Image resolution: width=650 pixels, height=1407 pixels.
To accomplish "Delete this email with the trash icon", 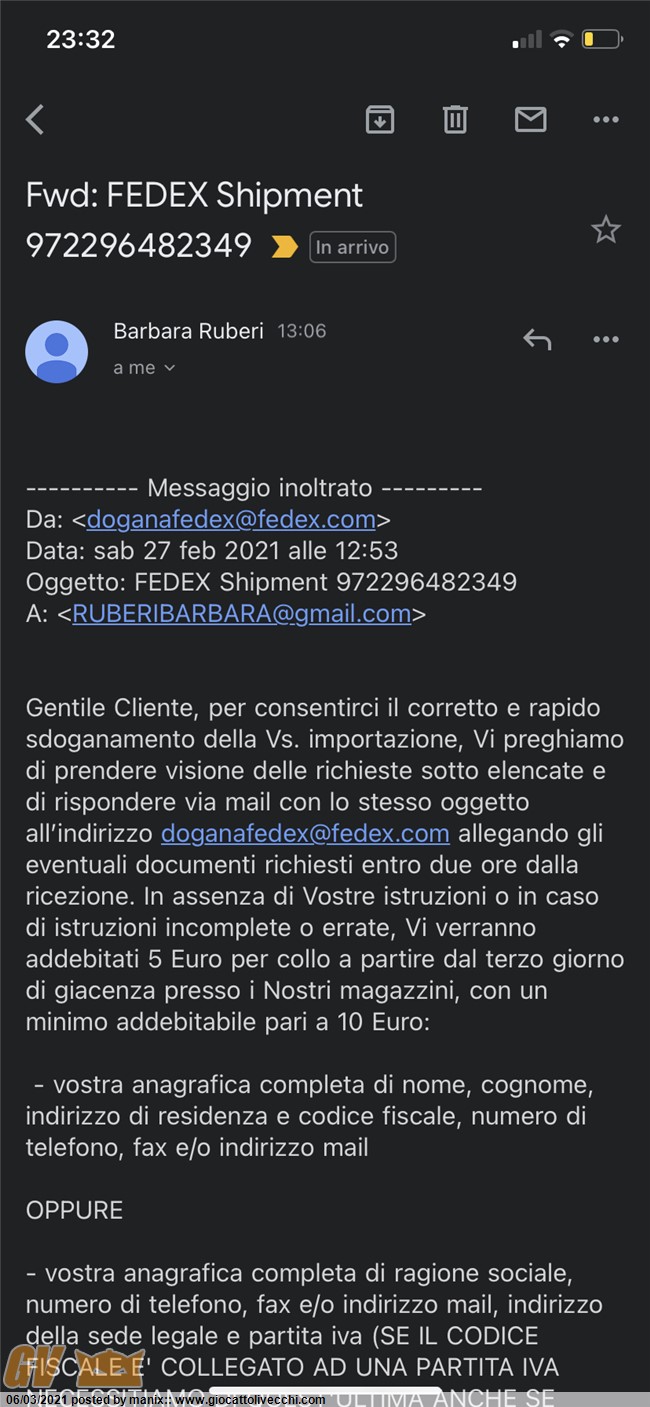I will [455, 120].
